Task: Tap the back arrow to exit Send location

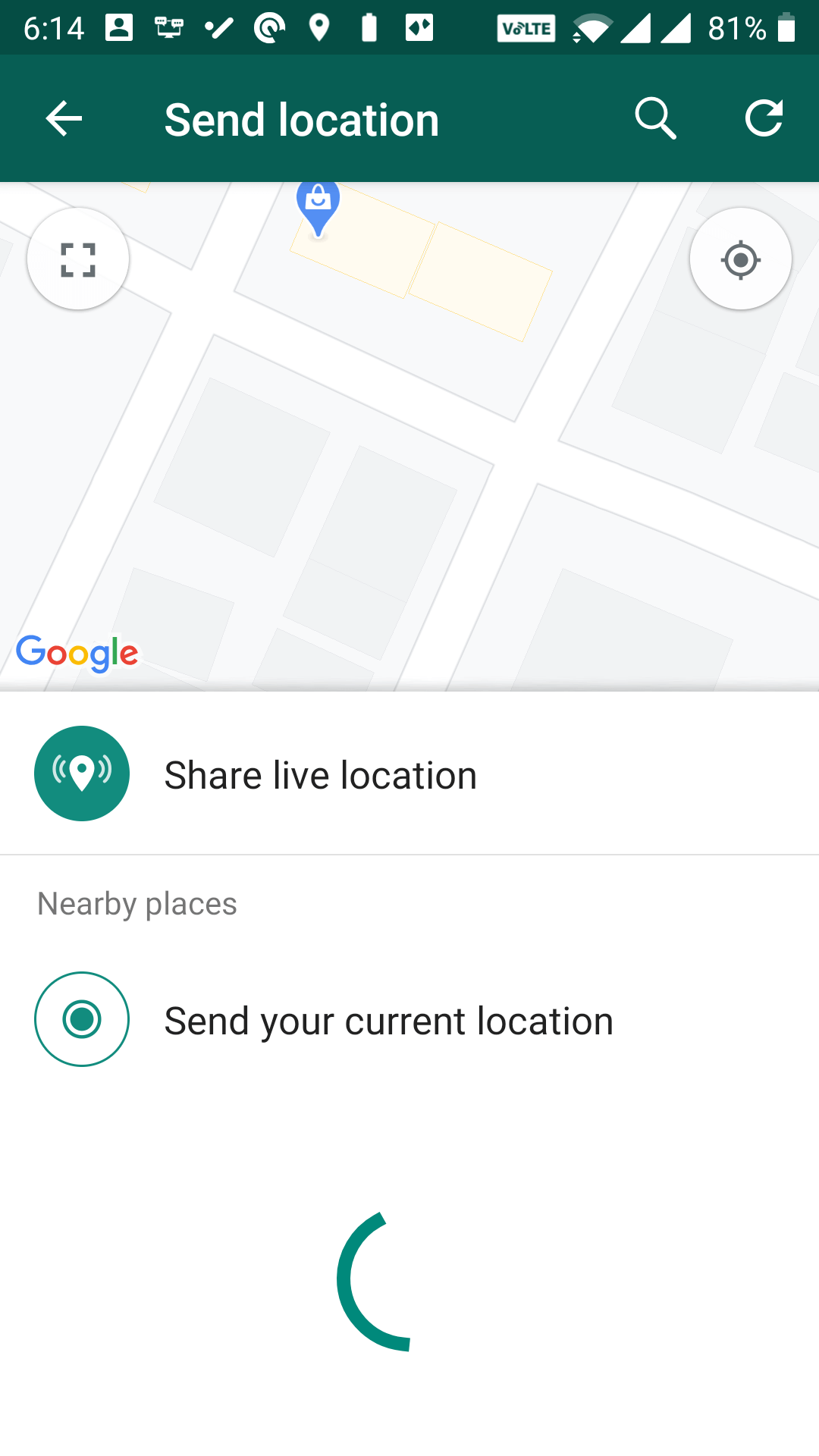Action: (x=63, y=118)
